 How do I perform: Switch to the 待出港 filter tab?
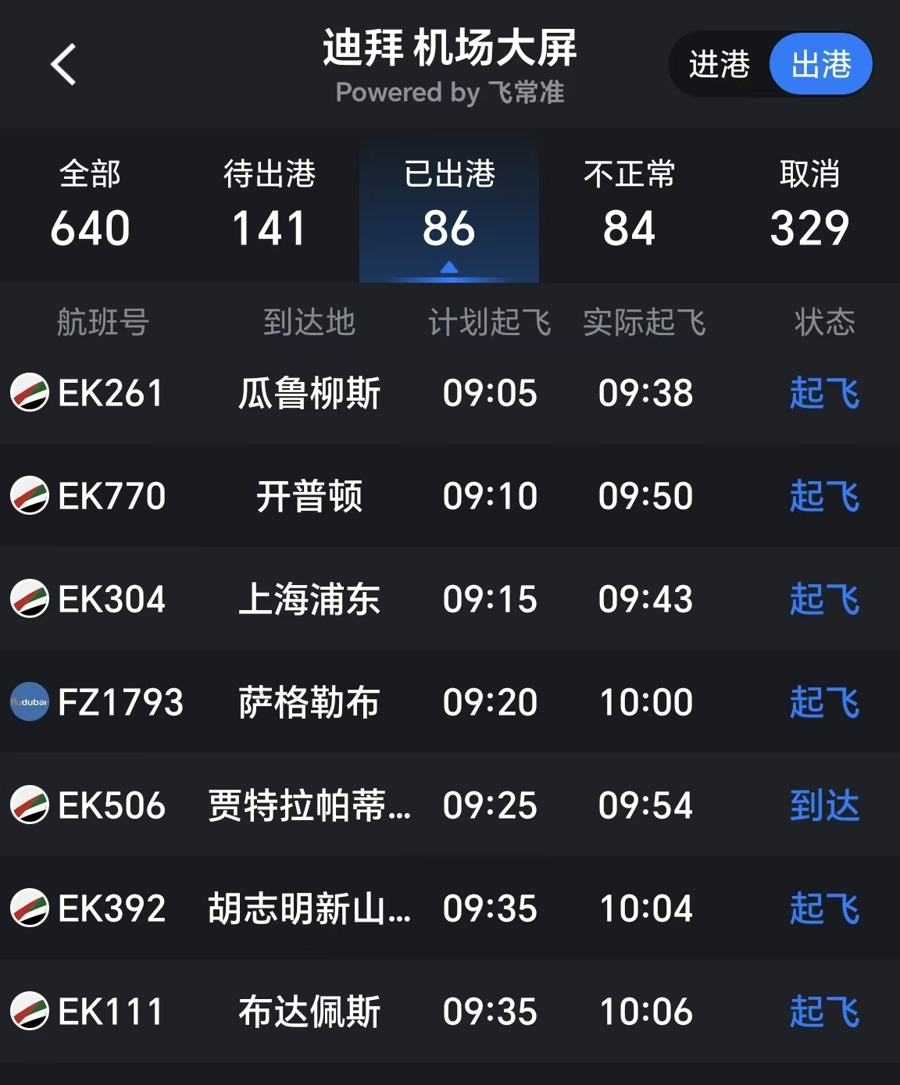coord(269,206)
